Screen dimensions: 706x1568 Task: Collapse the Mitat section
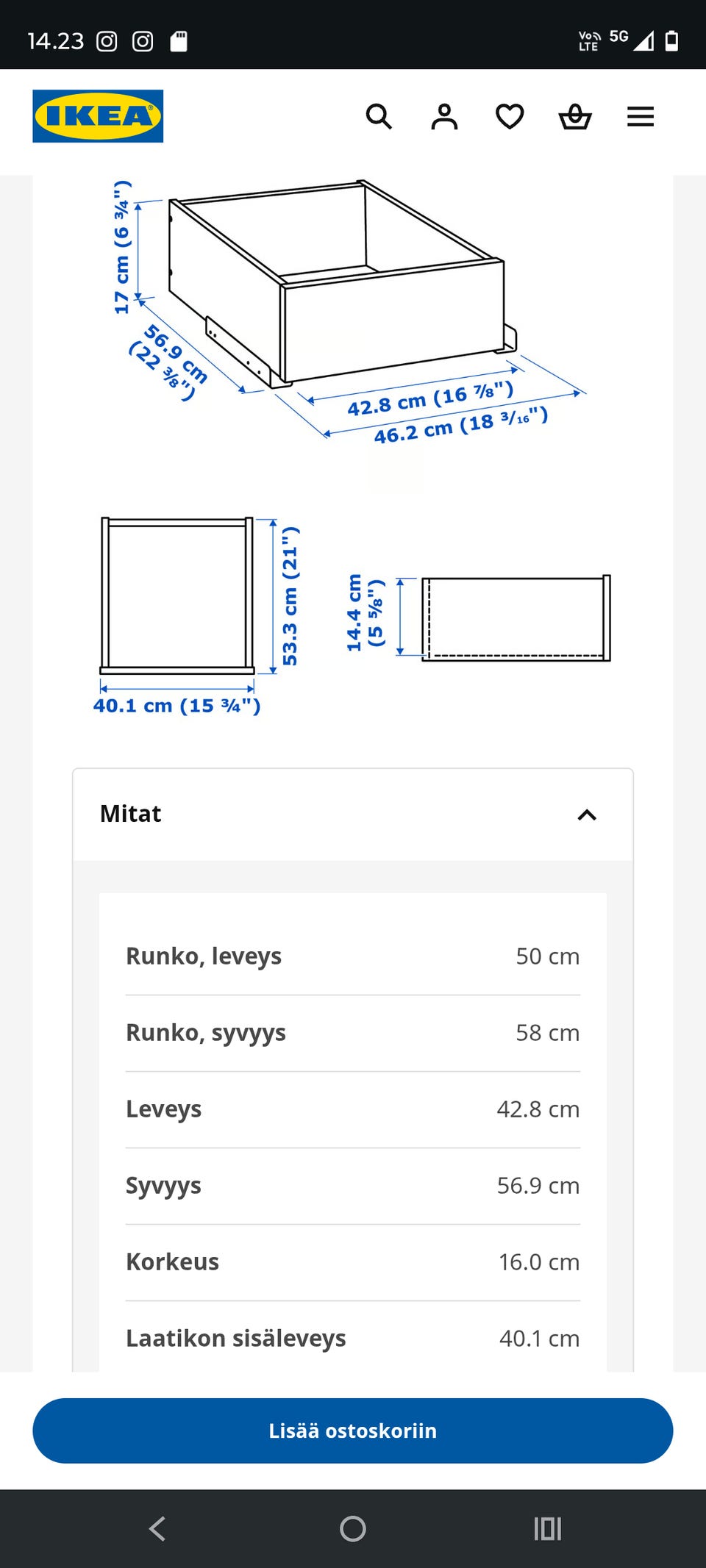point(353,815)
